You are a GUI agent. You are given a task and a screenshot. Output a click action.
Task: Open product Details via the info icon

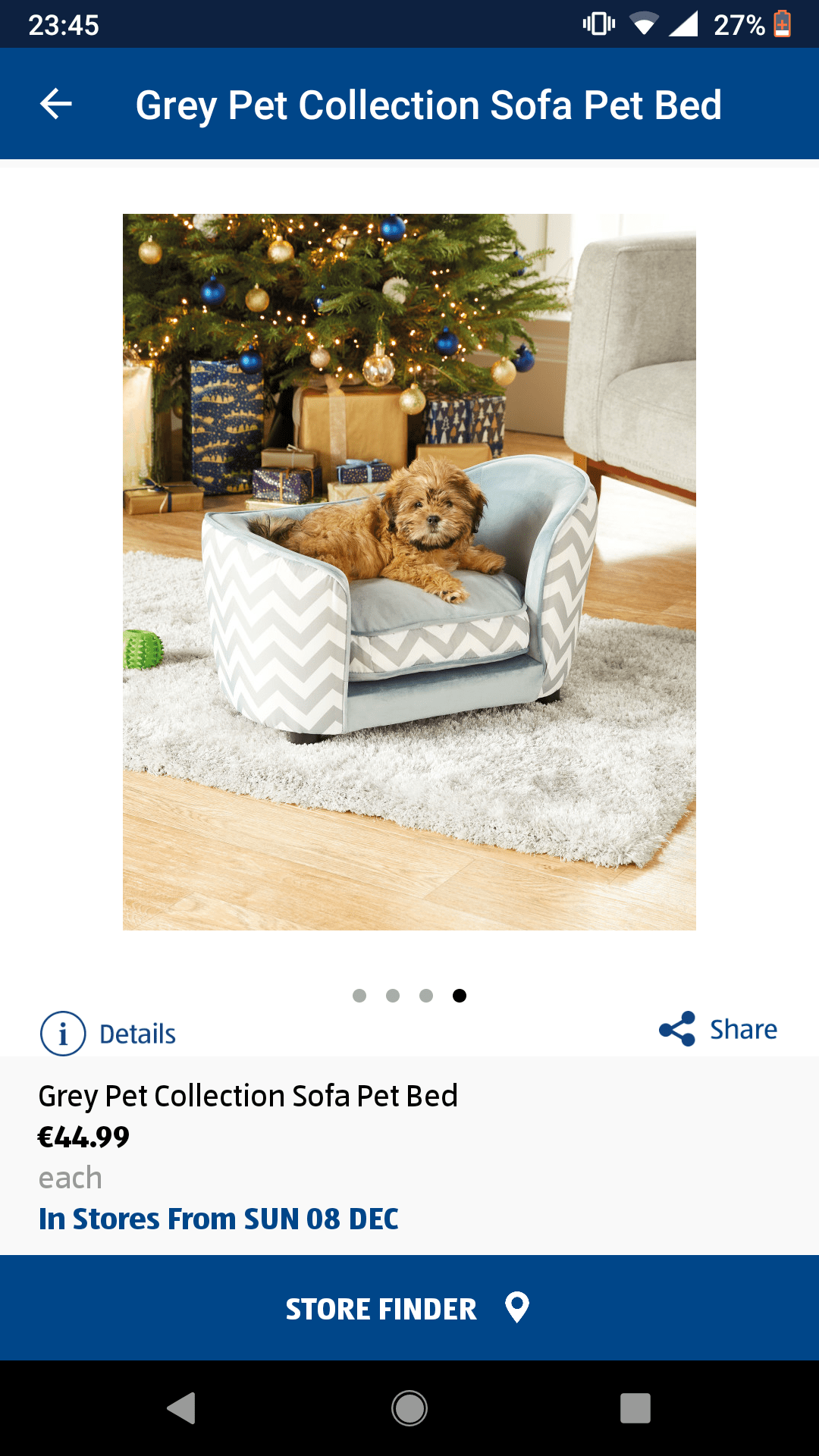62,1033
